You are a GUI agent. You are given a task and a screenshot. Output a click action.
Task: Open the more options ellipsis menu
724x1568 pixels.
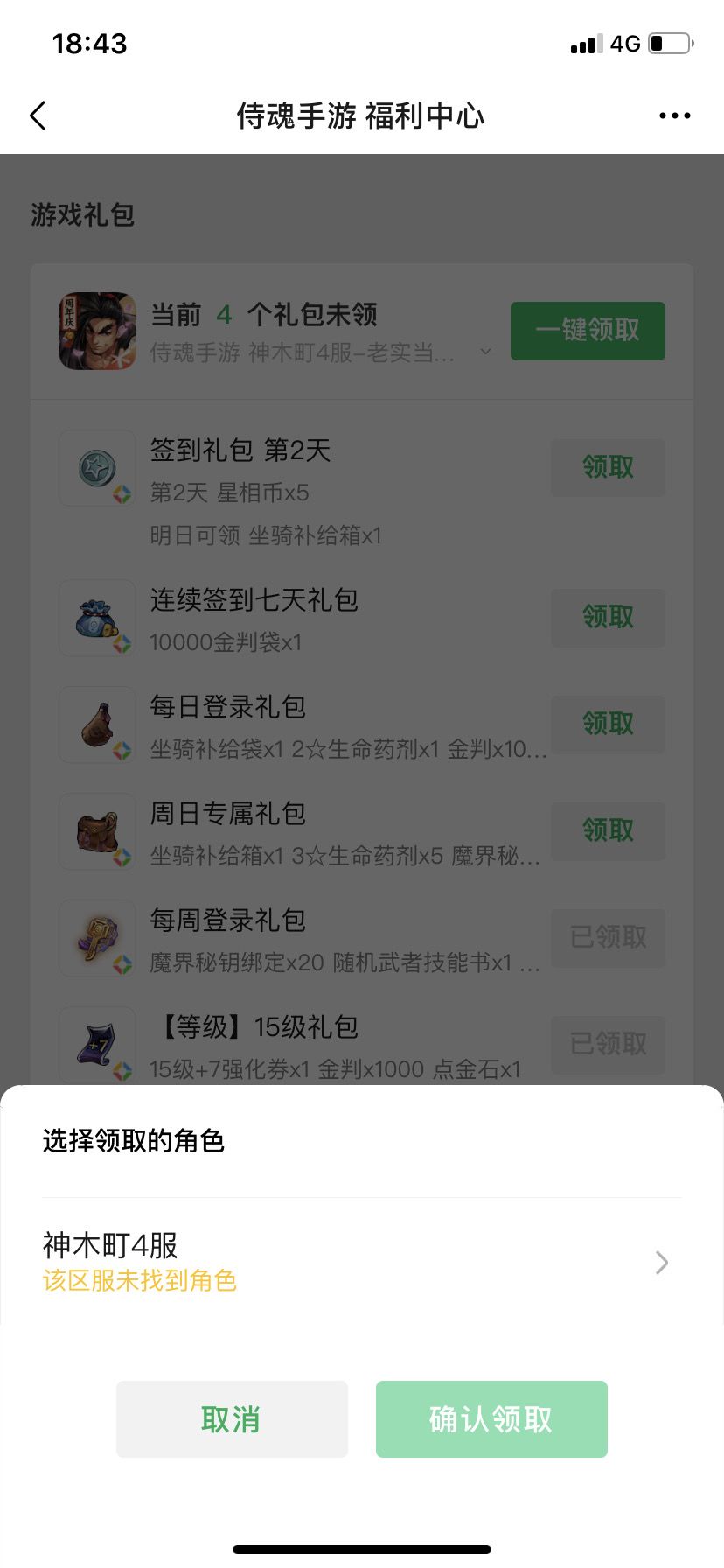pos(674,115)
